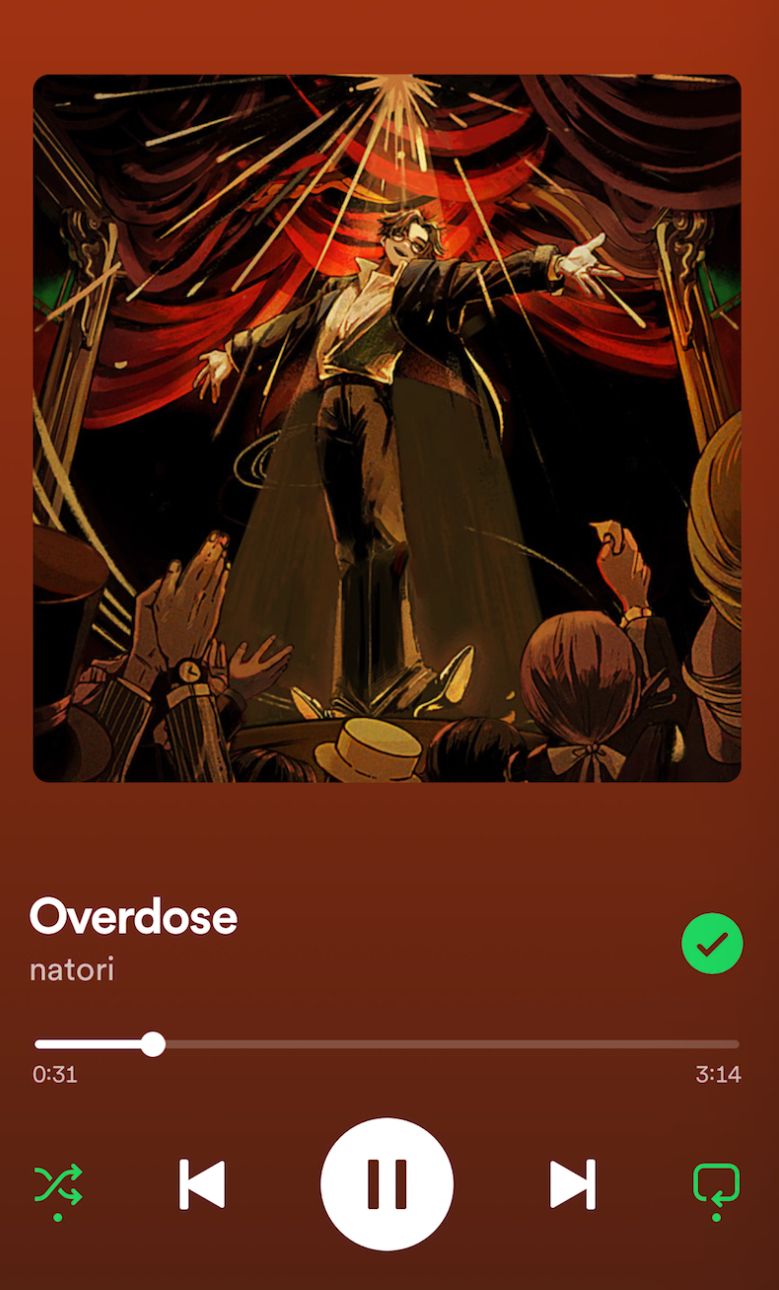Pause the song Overdose
The height and width of the screenshot is (1290, 779).
click(387, 1184)
